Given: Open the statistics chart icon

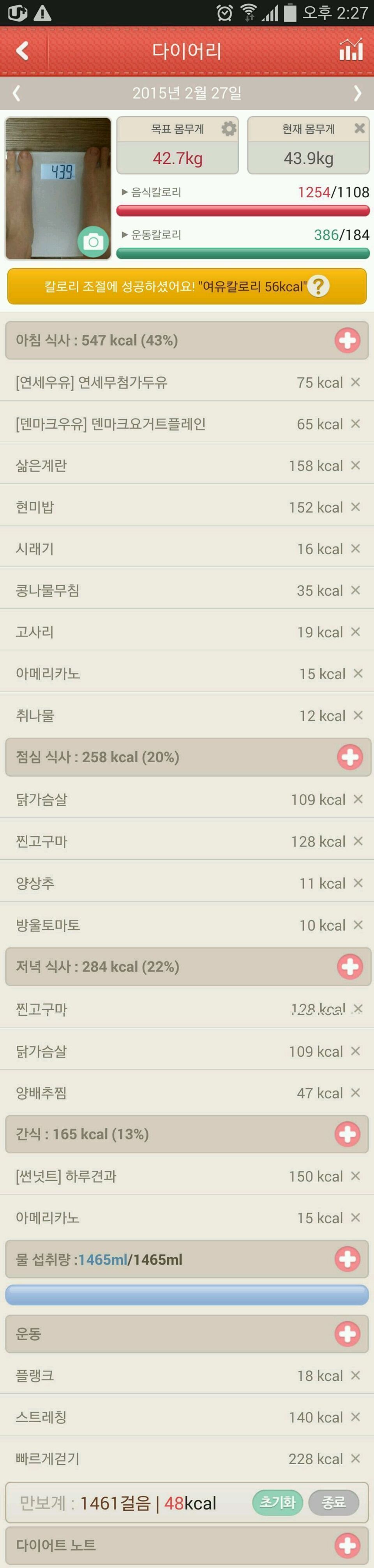Looking at the screenshot, I should (351, 50).
